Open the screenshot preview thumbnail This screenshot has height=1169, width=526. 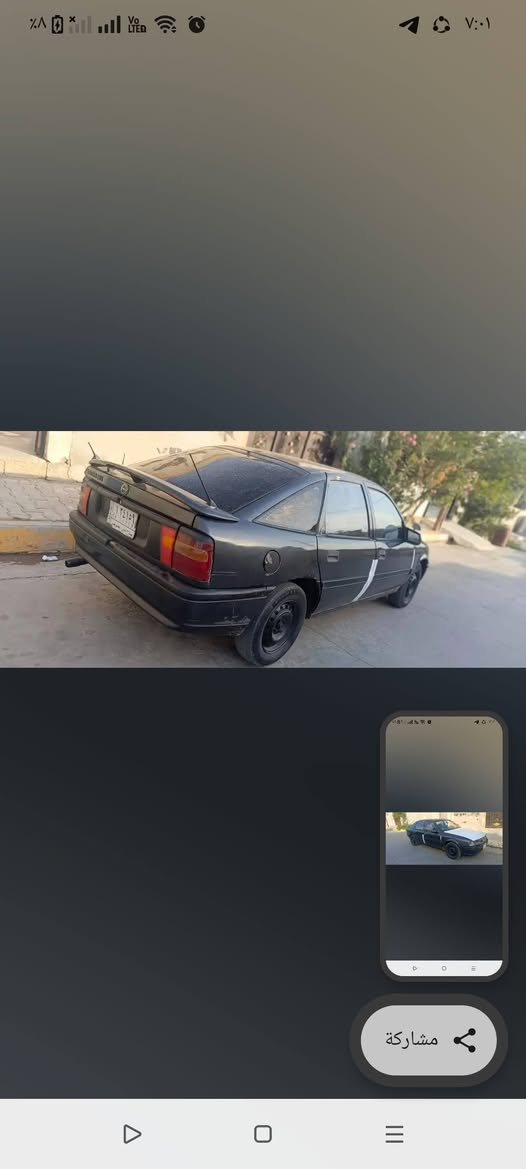444,846
